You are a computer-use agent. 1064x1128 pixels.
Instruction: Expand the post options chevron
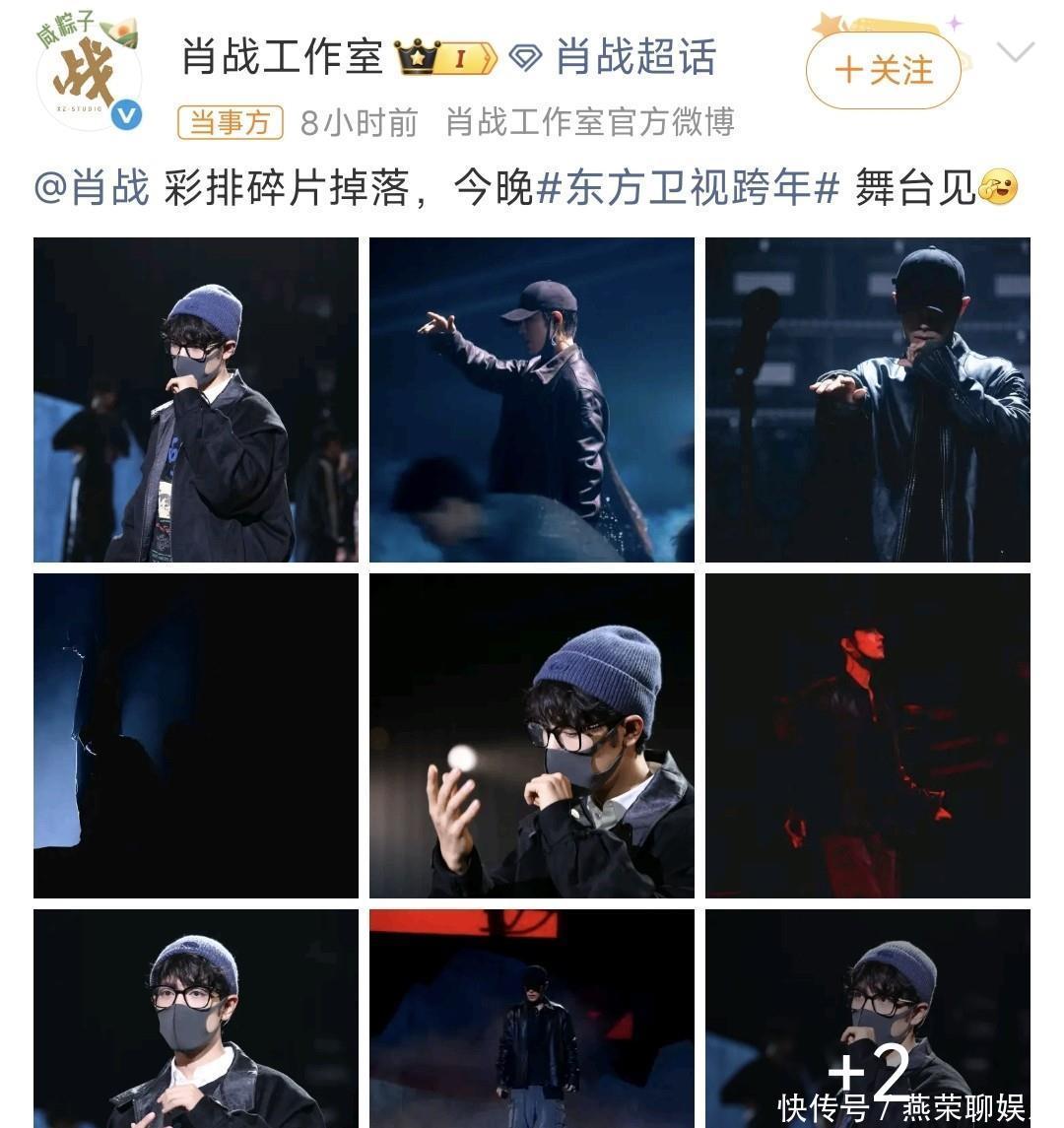pyautogui.click(x=1015, y=51)
